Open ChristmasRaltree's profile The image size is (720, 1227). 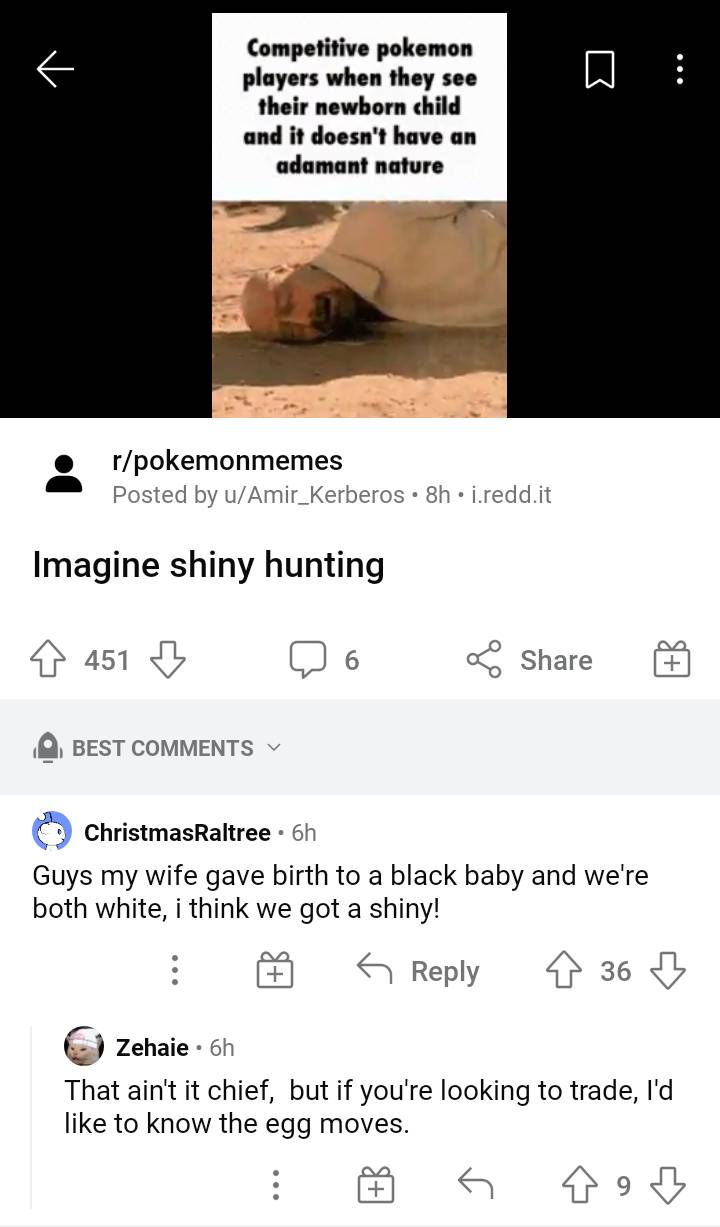tap(177, 832)
